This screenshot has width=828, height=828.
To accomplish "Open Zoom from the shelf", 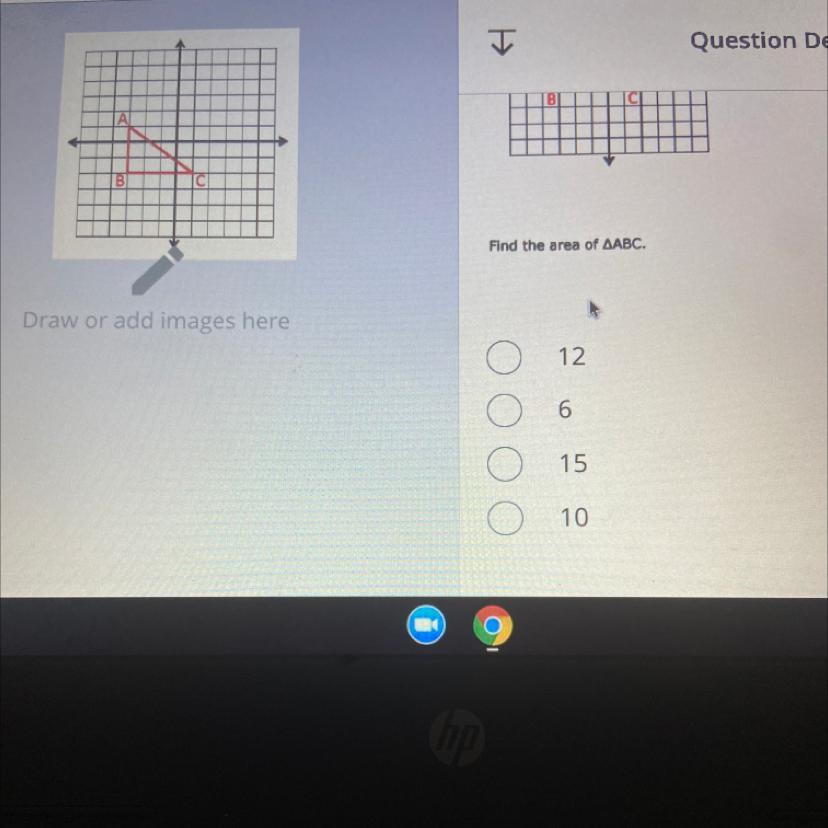I will [x=426, y=625].
